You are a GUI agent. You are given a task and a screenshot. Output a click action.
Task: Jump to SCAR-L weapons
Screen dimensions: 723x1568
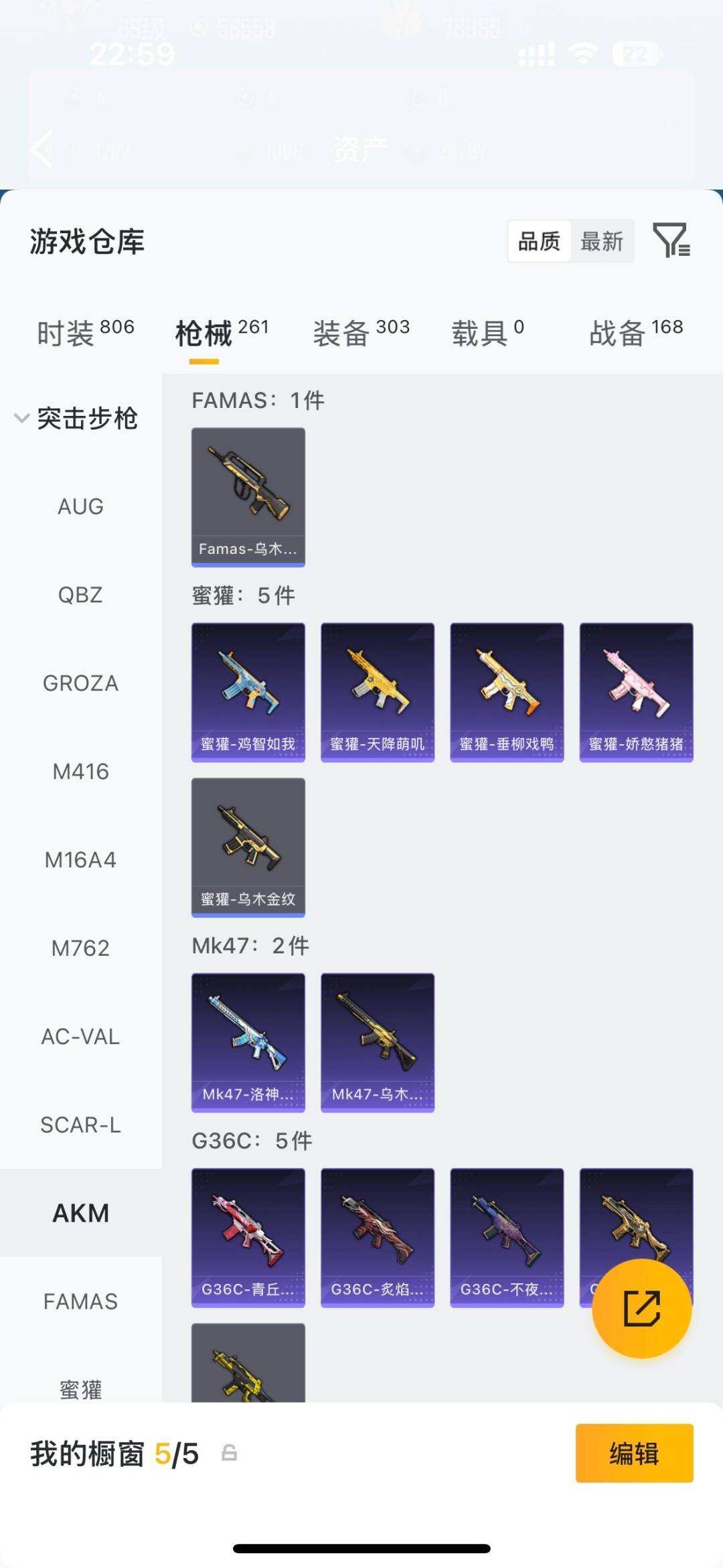point(81,1125)
